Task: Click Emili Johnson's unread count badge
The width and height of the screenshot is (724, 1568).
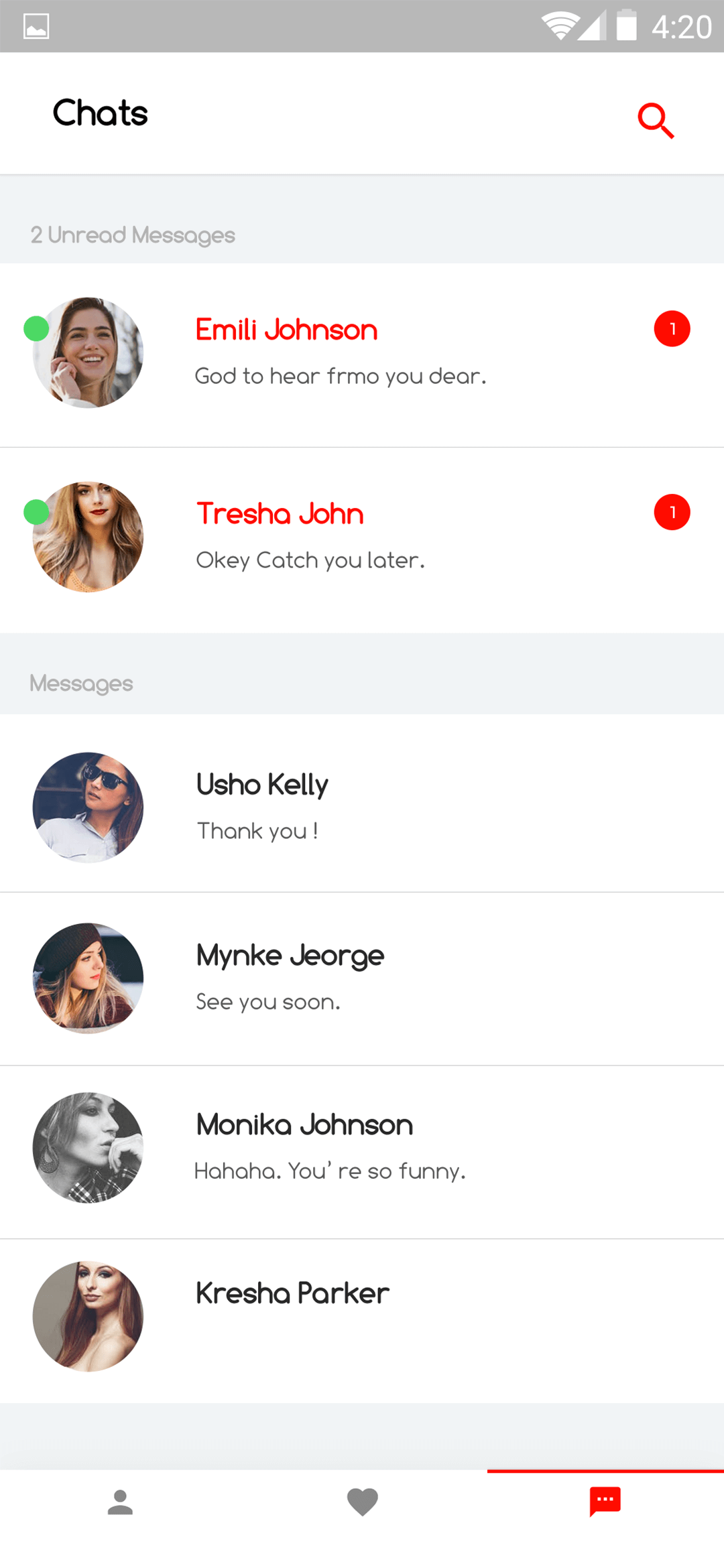Action: click(672, 328)
